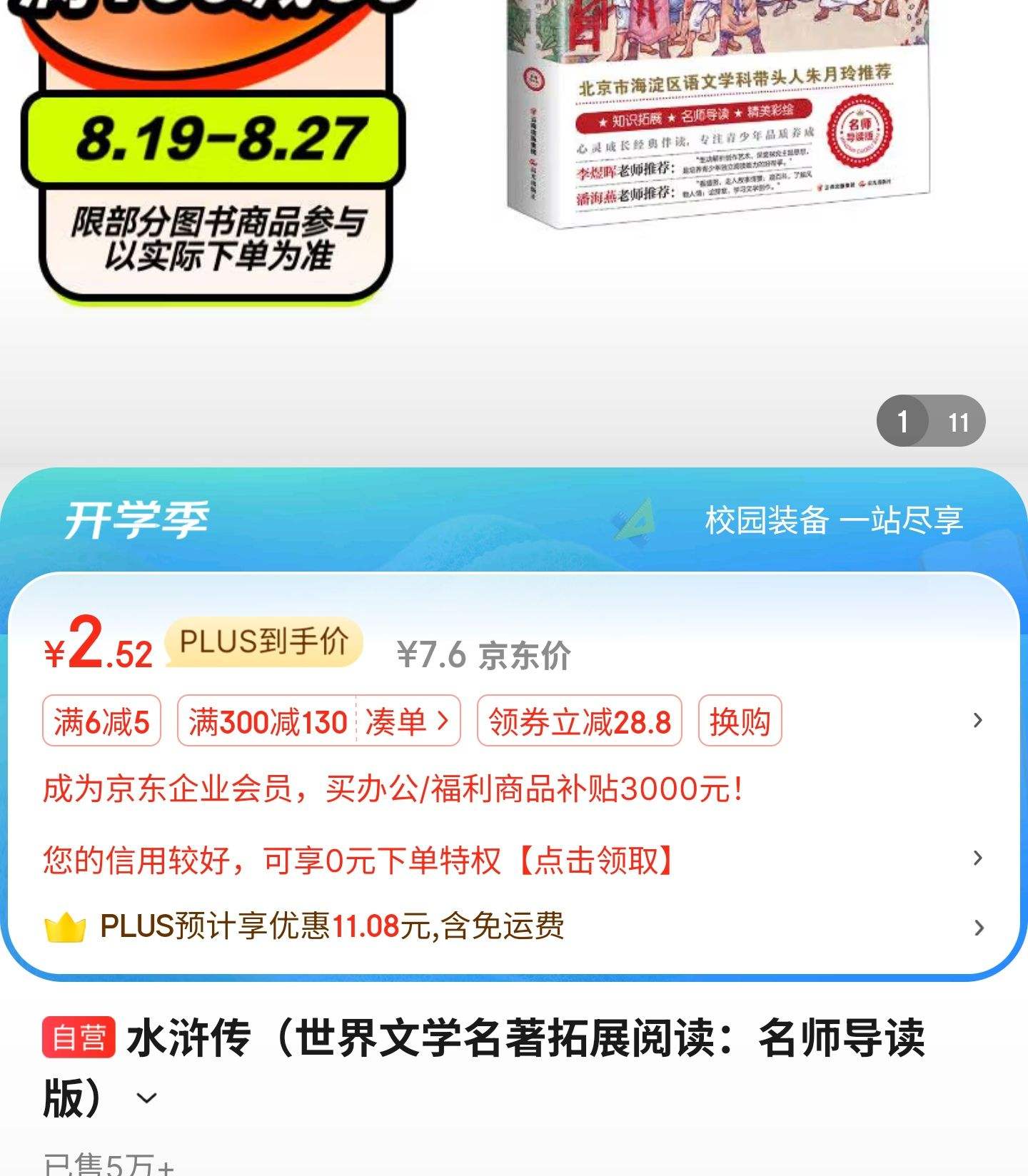Image resolution: width=1028 pixels, height=1176 pixels.
Task: Claim the 领券立减28.8 coupon
Action: coord(579,721)
